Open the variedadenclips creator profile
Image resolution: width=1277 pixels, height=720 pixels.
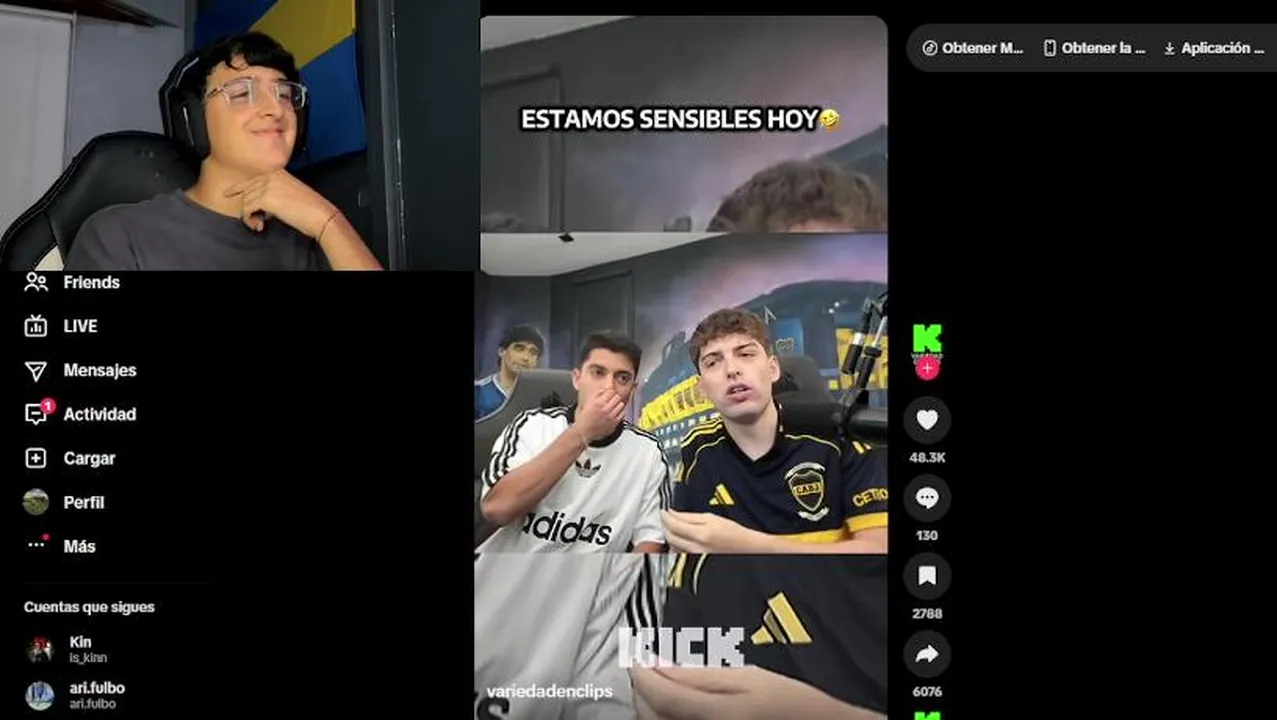click(x=549, y=691)
